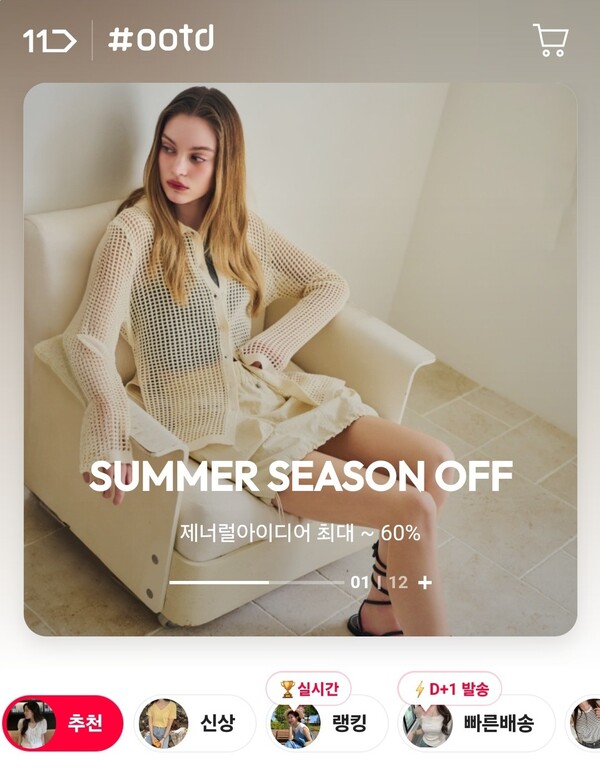This screenshot has width=600, height=772.
Task: Select the 빠른배송 chip
Action: point(477,724)
